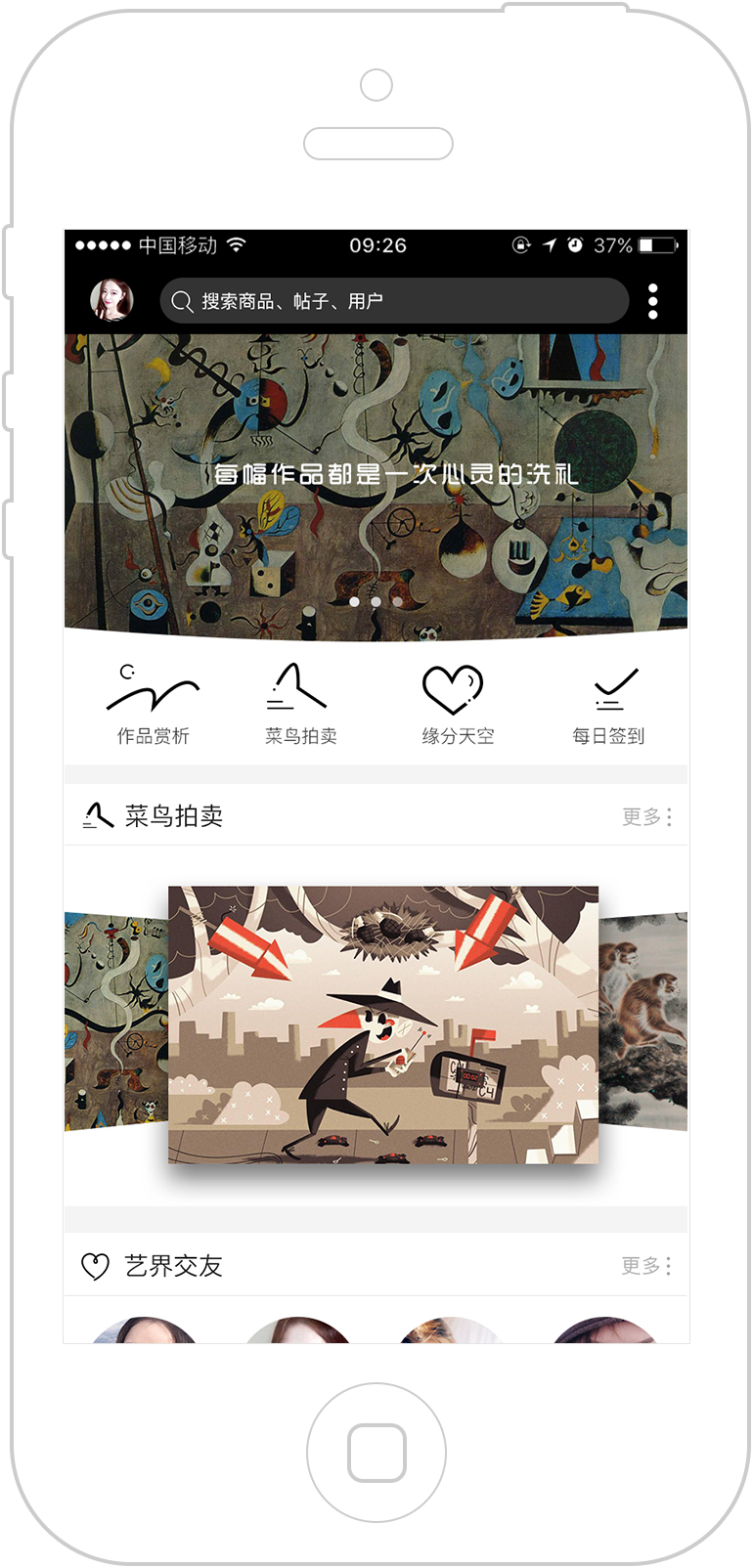Open the three-dot overflow menu
Viewport: 753px width, 1568px height.
point(652,301)
